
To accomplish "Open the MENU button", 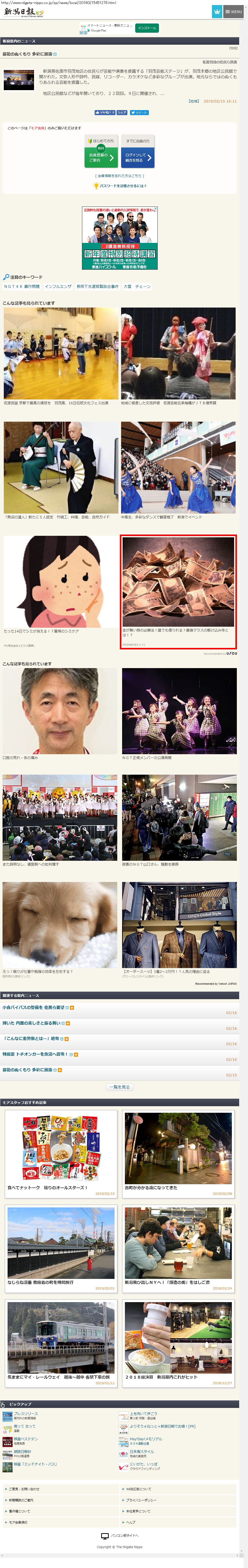I will [x=233, y=12].
